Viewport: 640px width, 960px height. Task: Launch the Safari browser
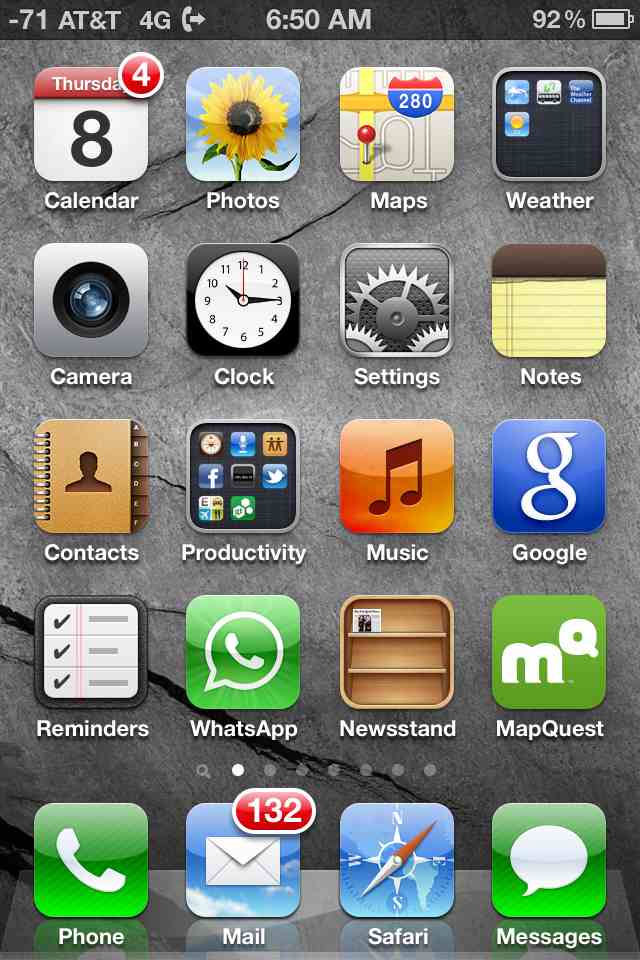396,861
